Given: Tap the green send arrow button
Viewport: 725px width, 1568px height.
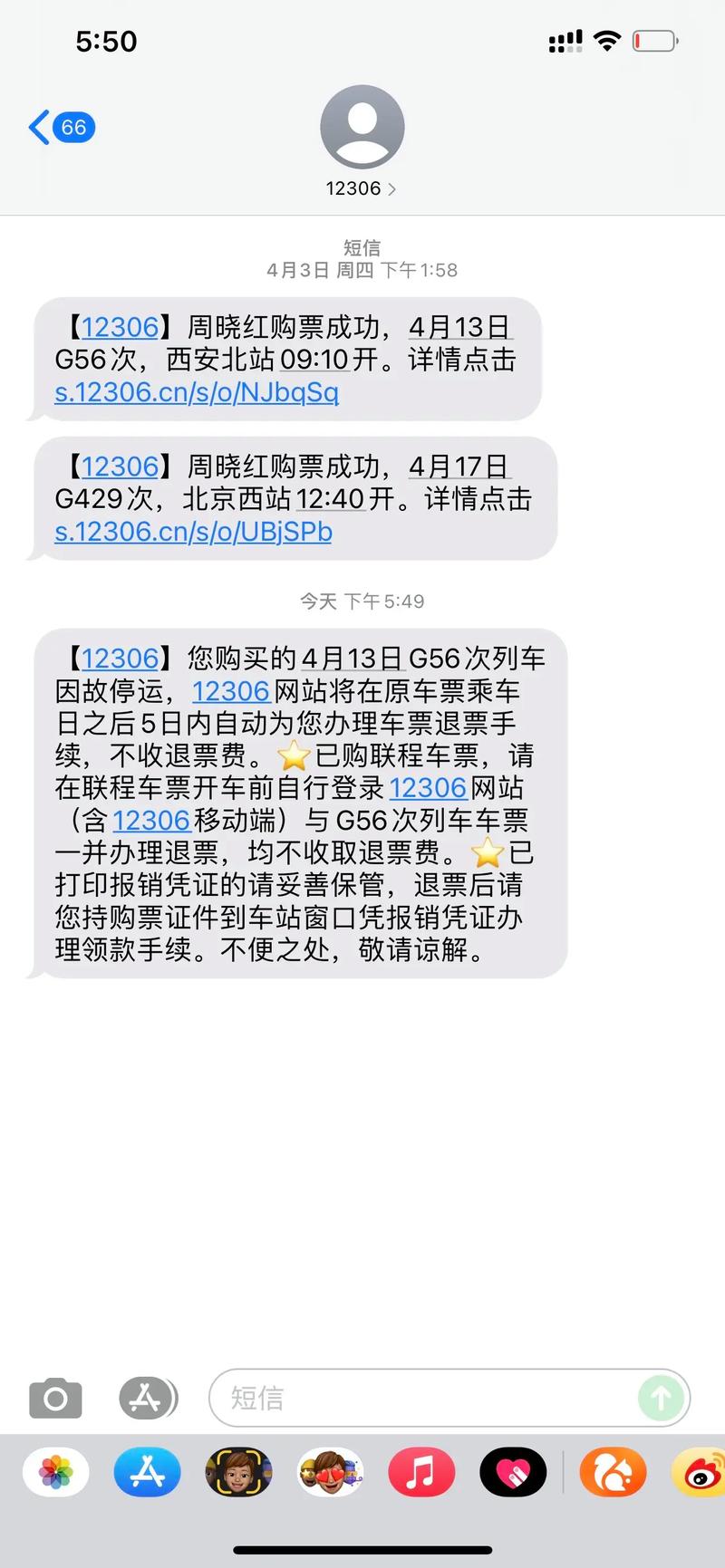Looking at the screenshot, I should tap(661, 1398).
